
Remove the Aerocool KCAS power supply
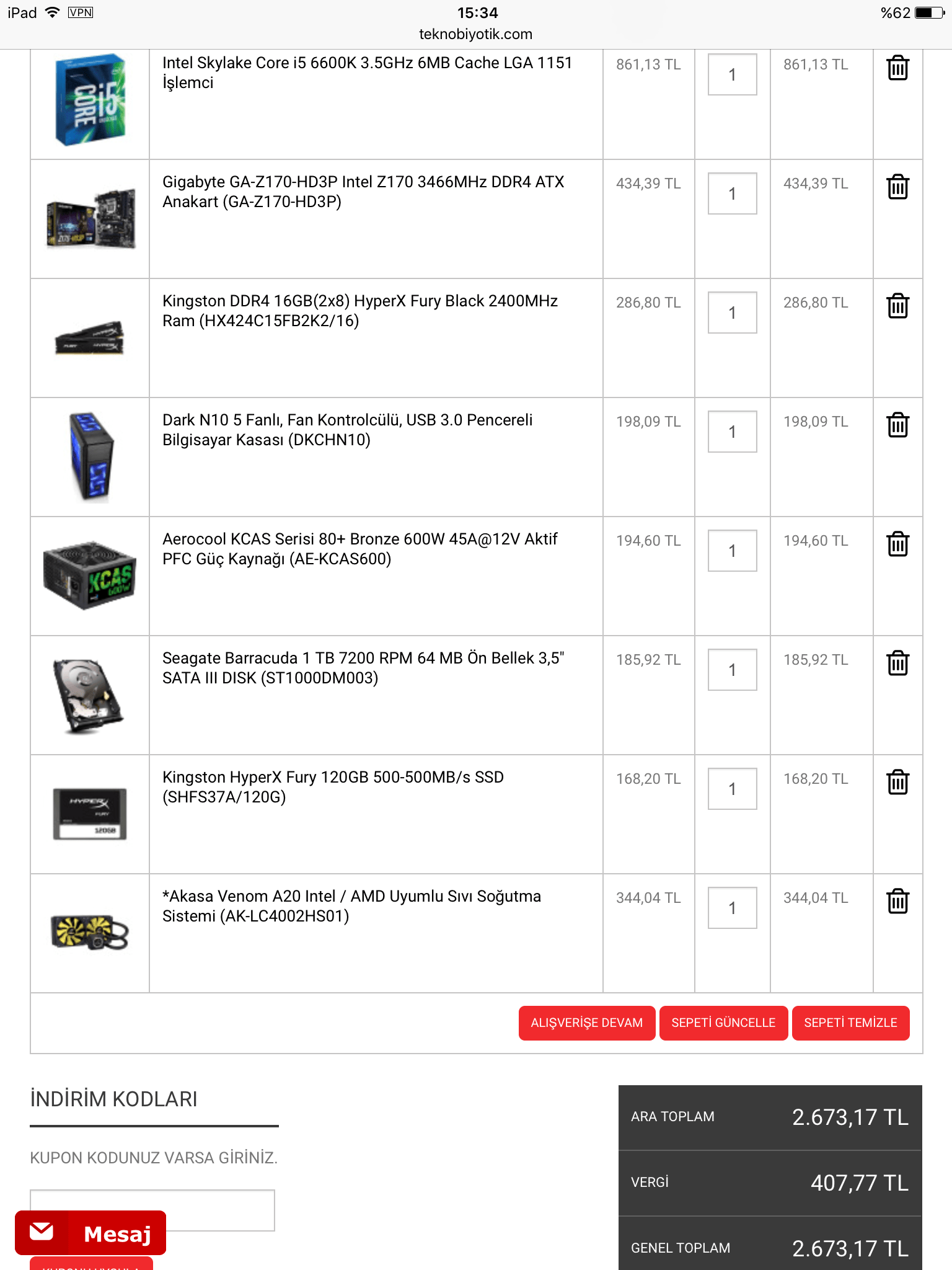tap(897, 544)
